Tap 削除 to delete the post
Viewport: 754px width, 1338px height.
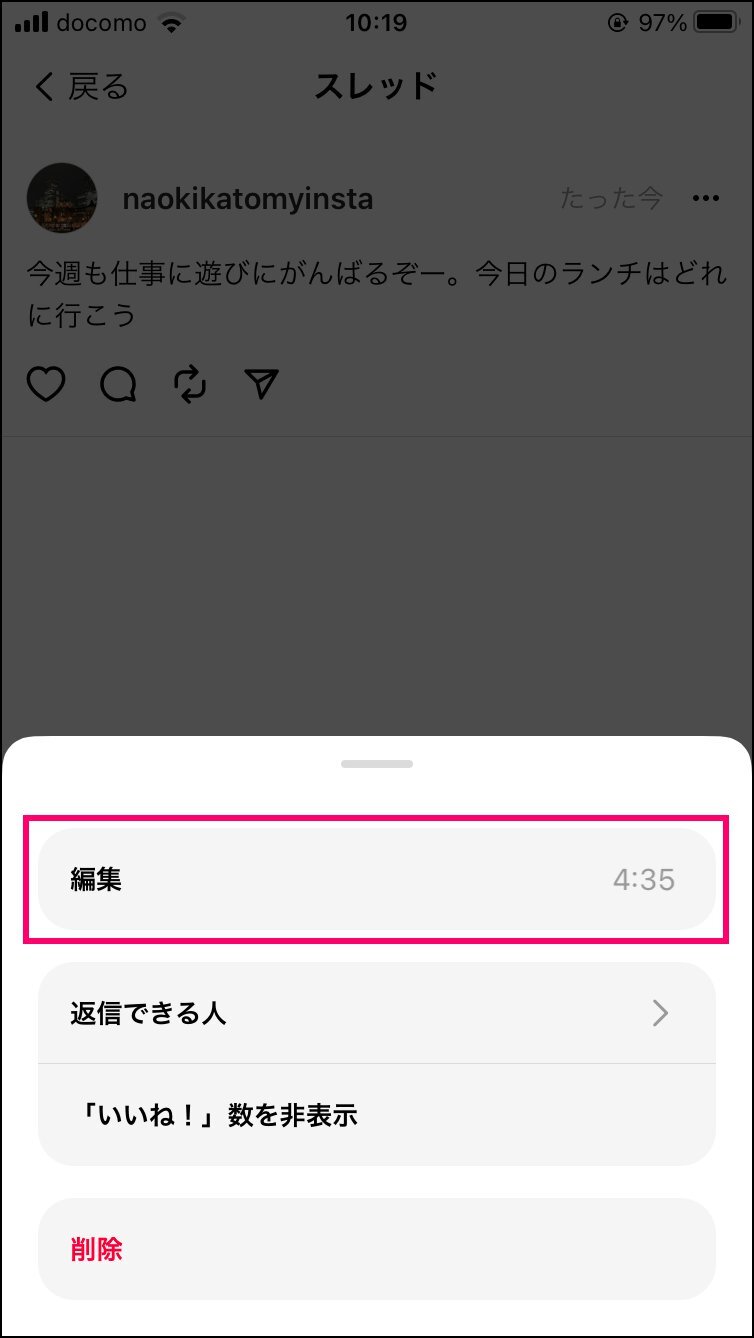(377, 1249)
